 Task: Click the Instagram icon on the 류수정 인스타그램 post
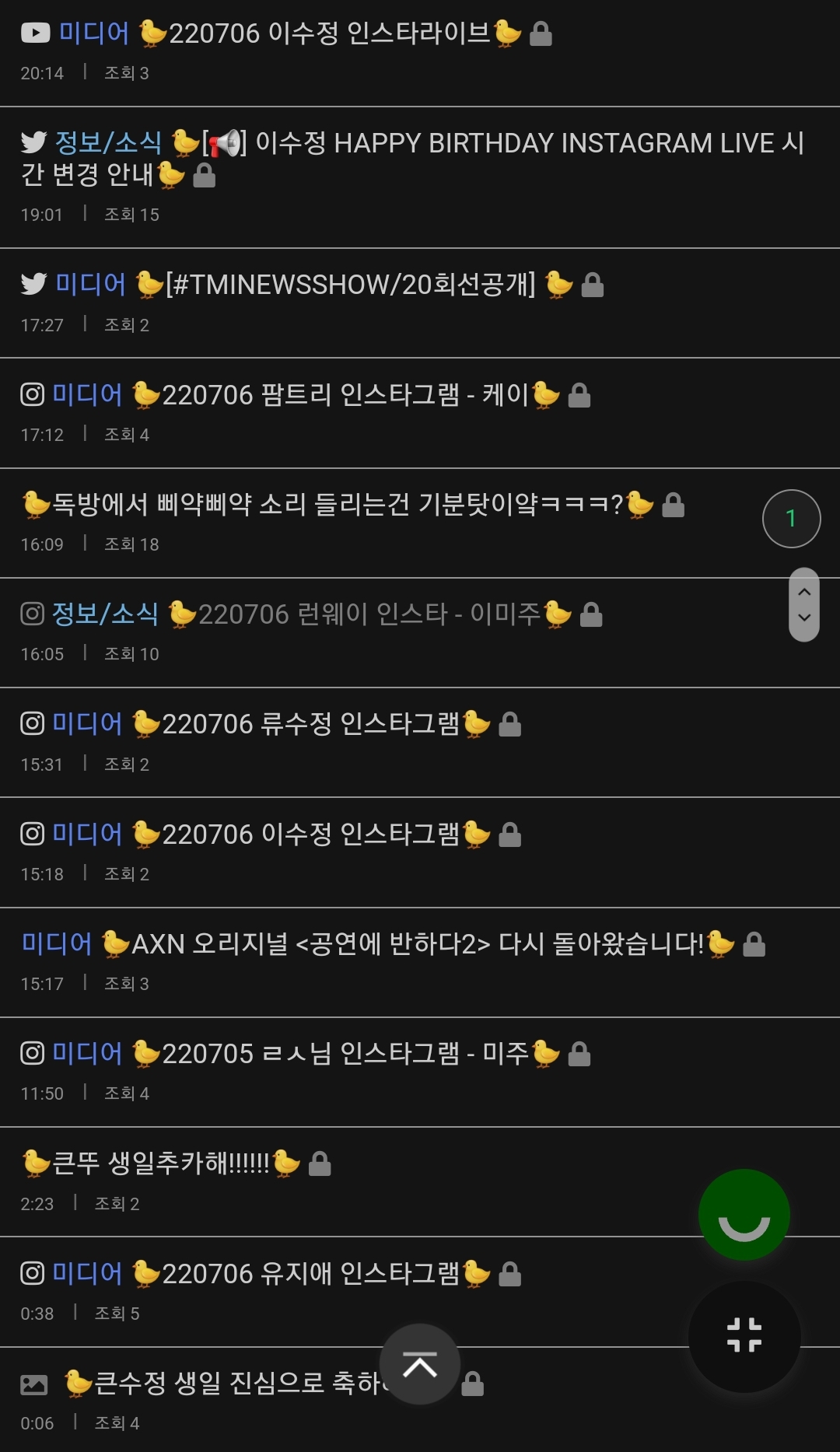(x=31, y=723)
